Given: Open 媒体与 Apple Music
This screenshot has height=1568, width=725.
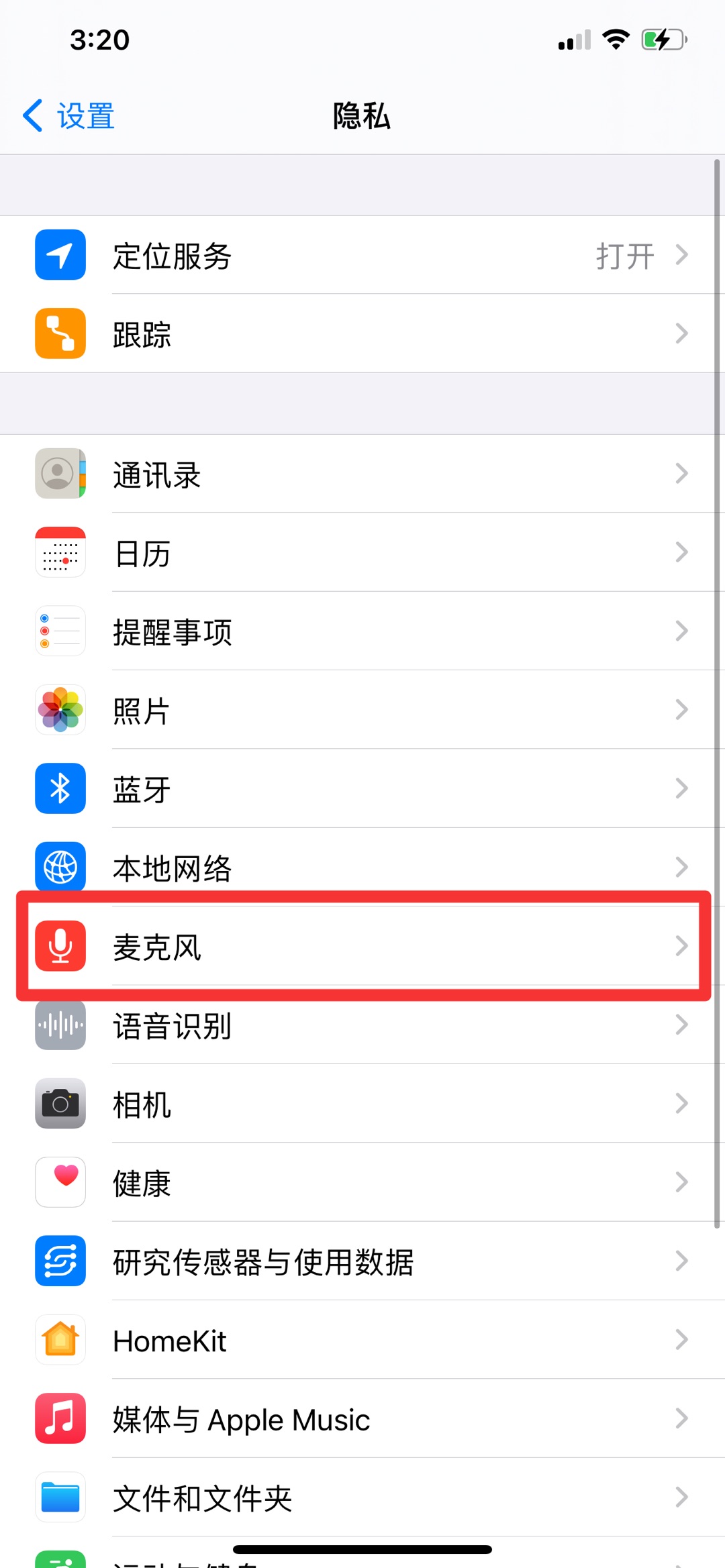Looking at the screenshot, I should pos(362,1418).
